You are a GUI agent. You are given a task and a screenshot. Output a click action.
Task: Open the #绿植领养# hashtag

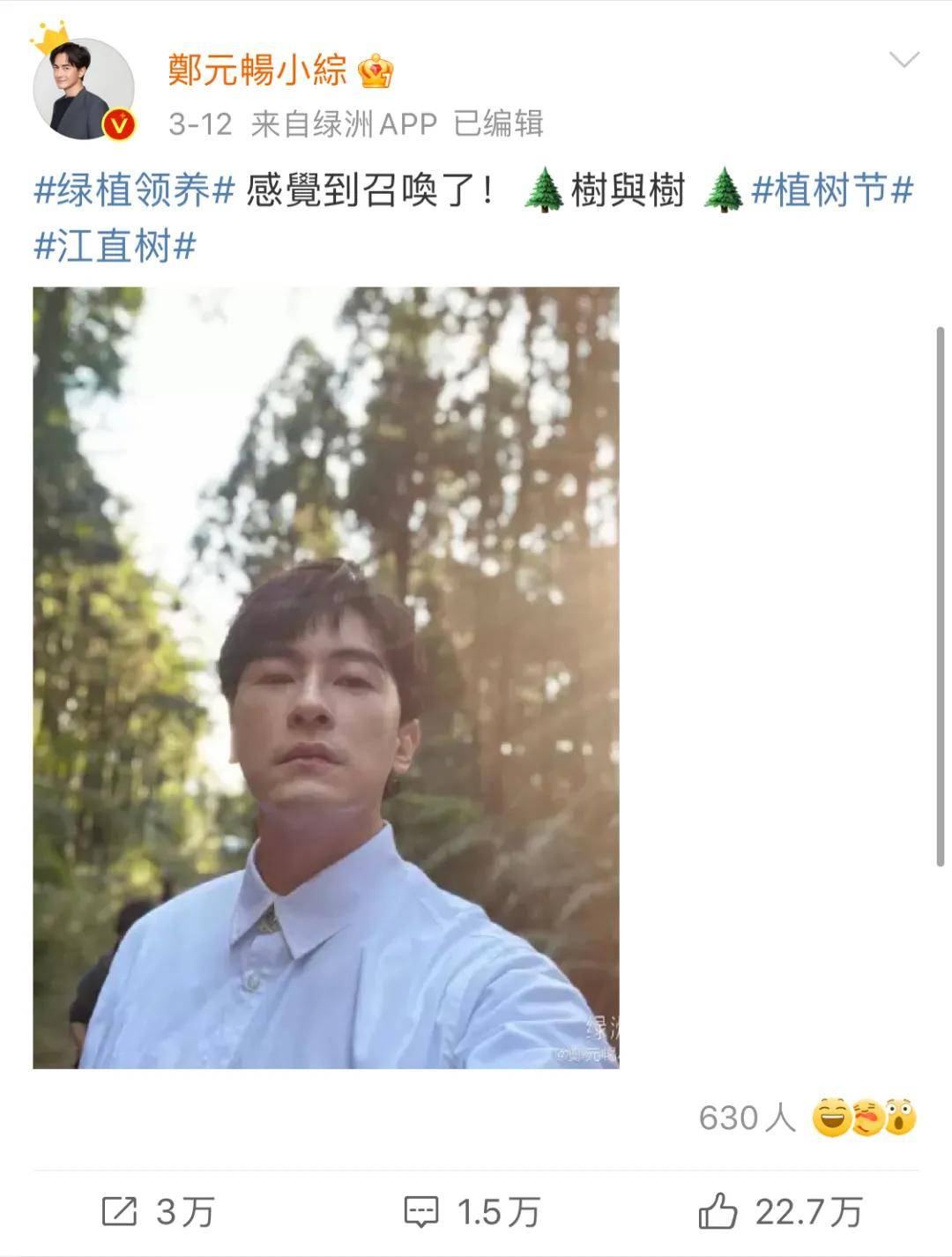(x=134, y=190)
